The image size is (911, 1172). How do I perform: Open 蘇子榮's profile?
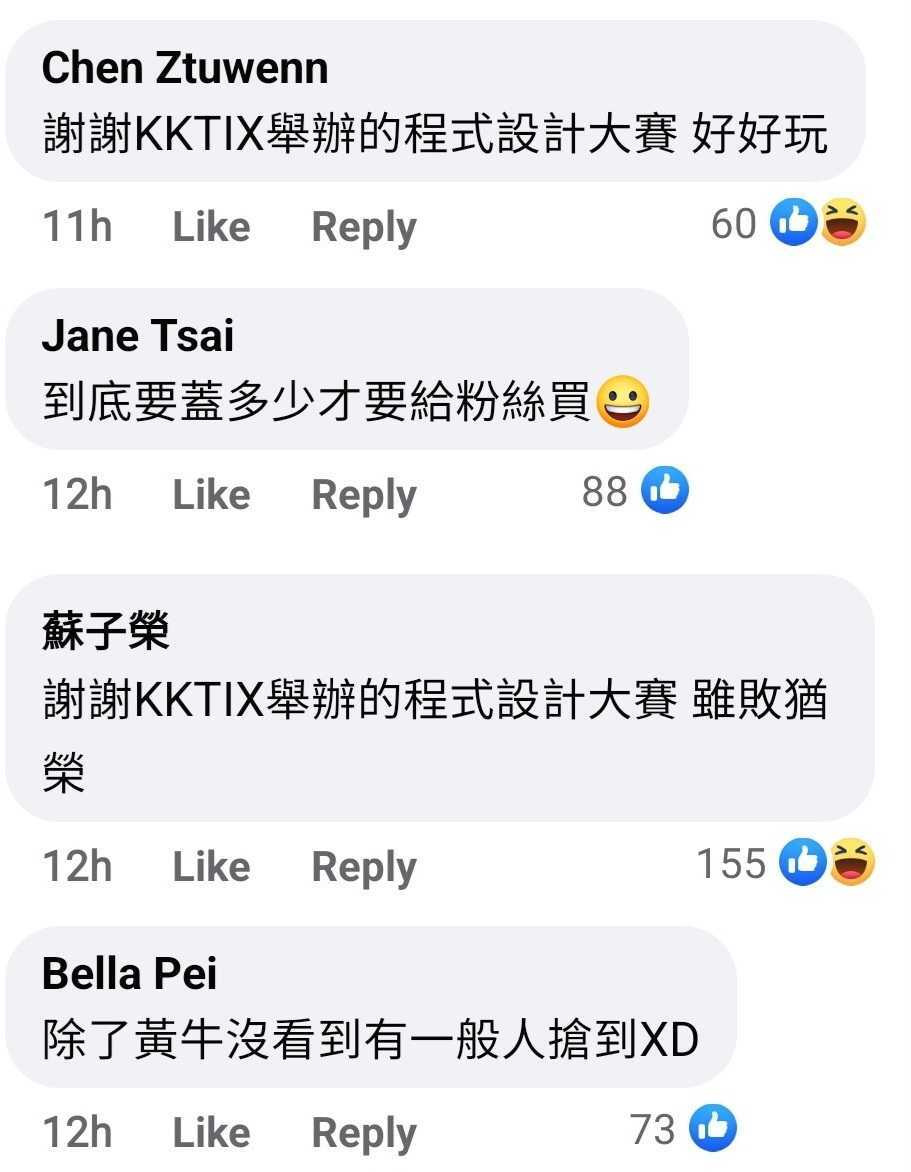[106, 631]
